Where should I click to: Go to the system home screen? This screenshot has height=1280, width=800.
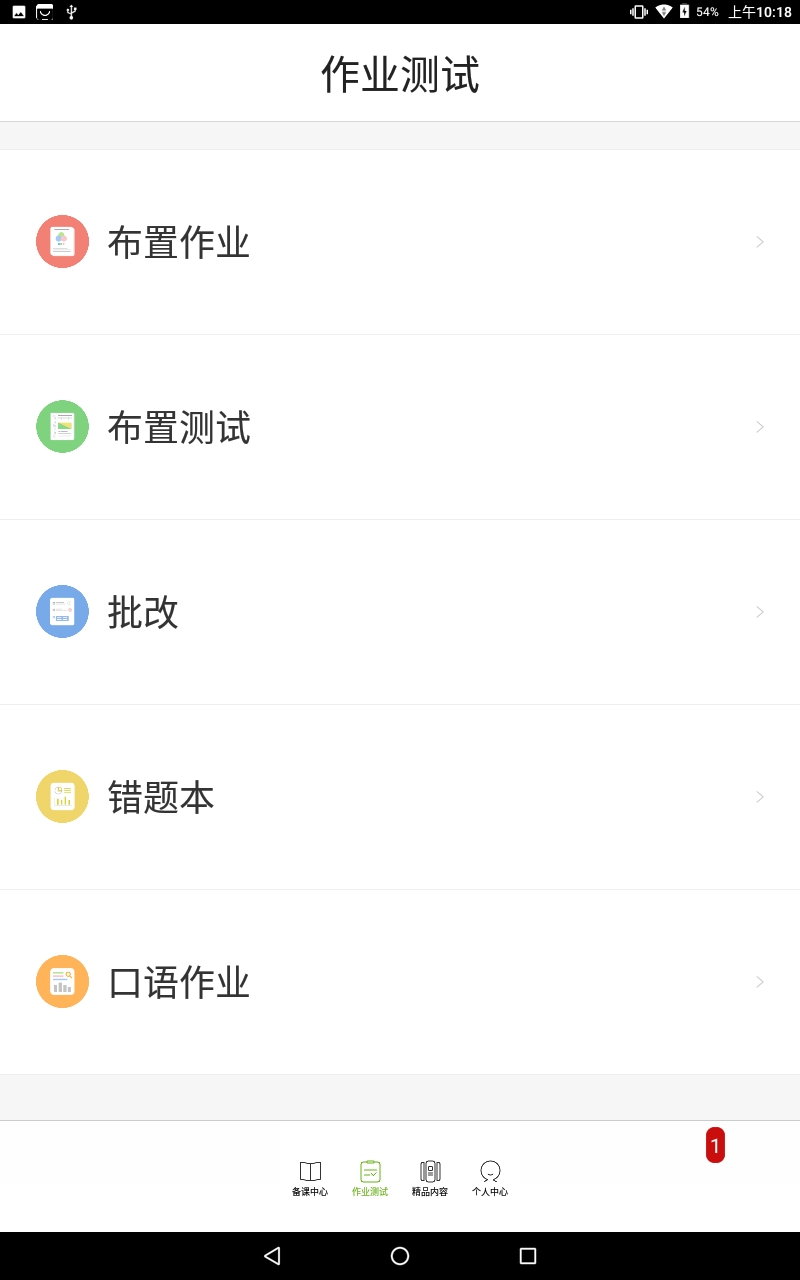[400, 1256]
